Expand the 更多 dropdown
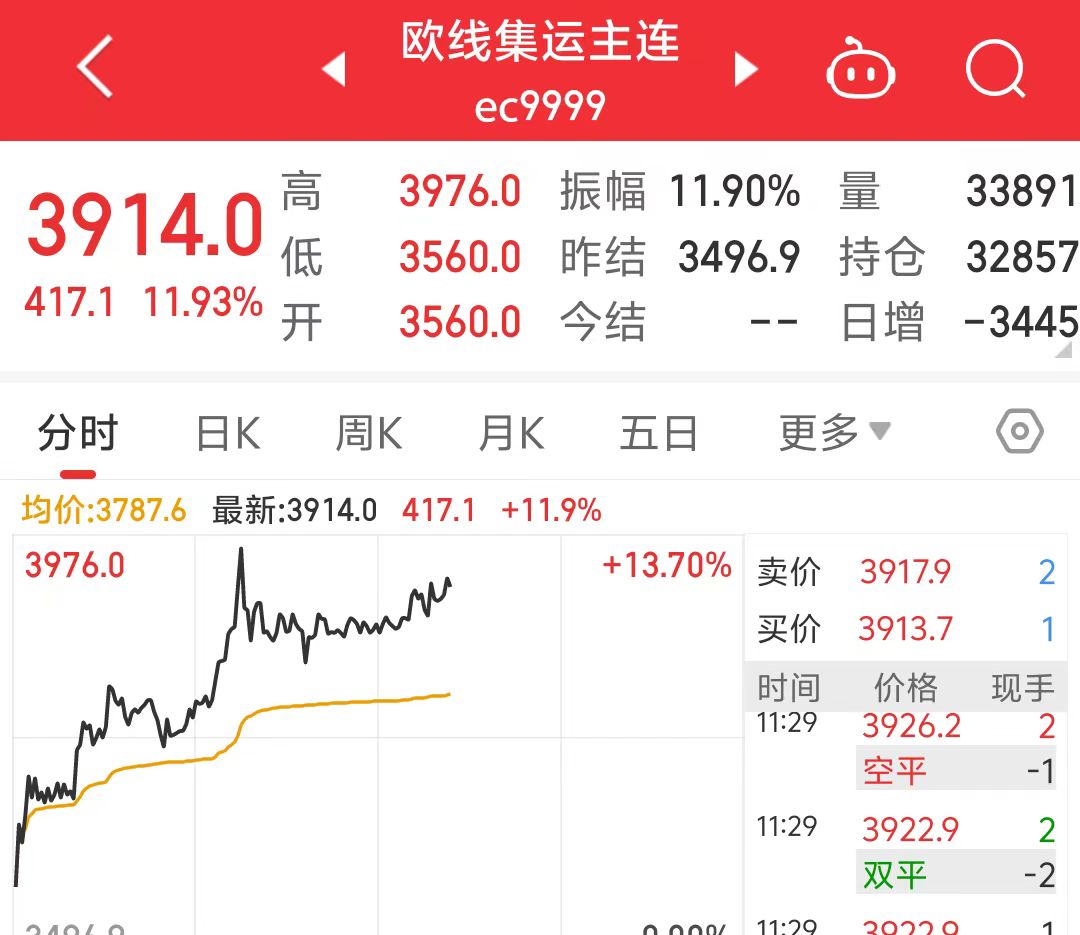 pyautogui.click(x=834, y=433)
